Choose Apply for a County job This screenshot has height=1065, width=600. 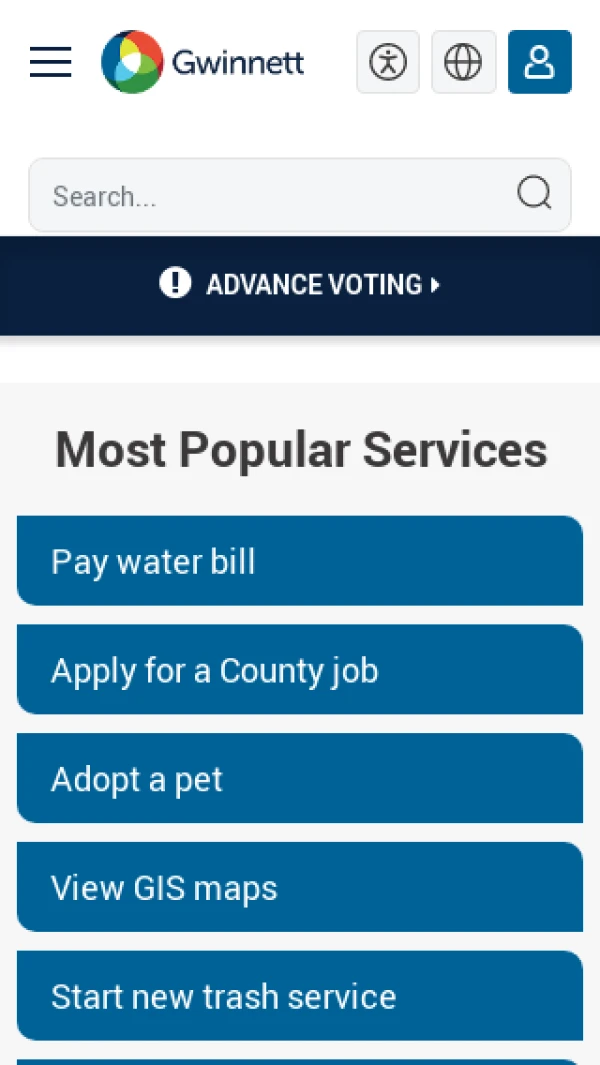(x=300, y=669)
